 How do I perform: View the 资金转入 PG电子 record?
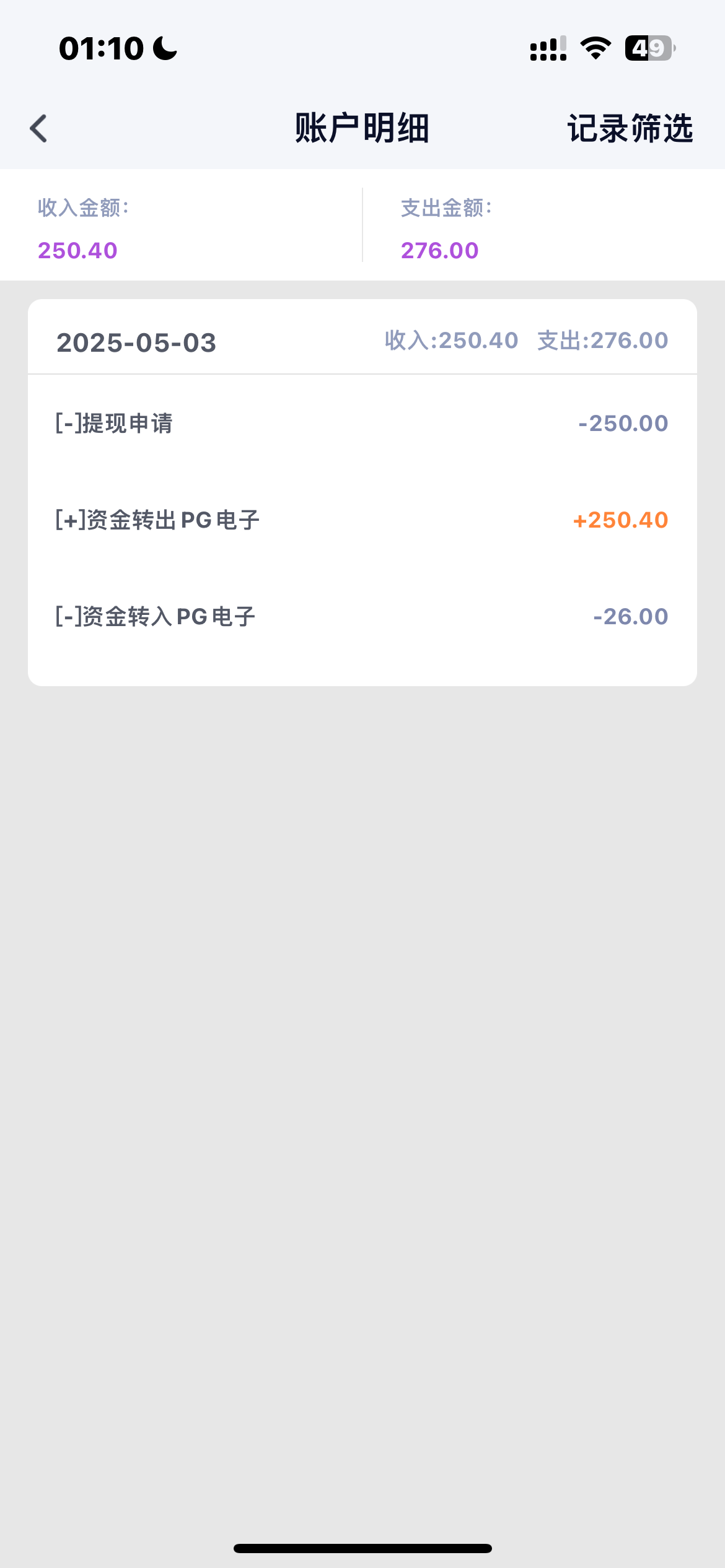coord(362,617)
